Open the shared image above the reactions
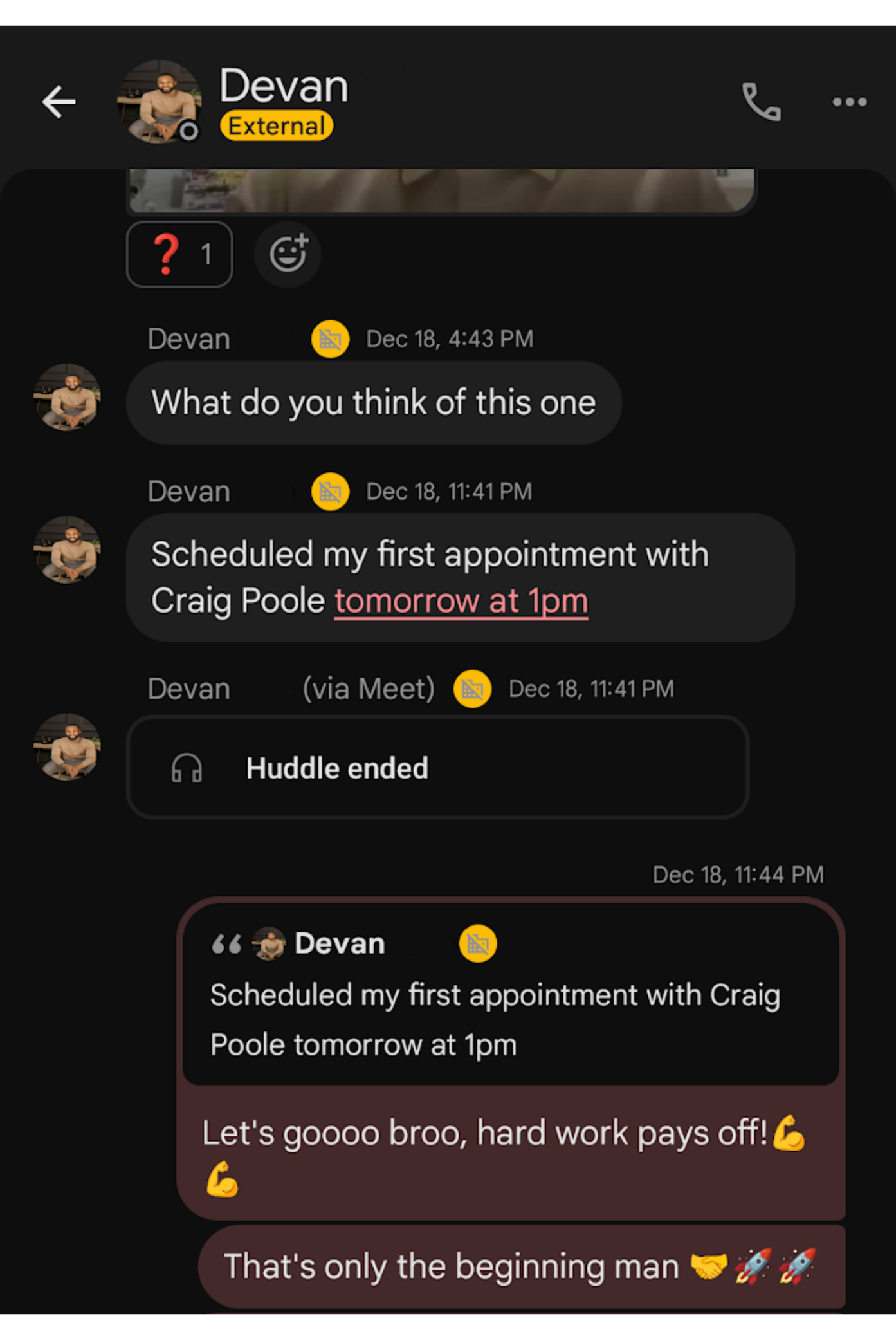The width and height of the screenshot is (896, 1341). tap(441, 190)
